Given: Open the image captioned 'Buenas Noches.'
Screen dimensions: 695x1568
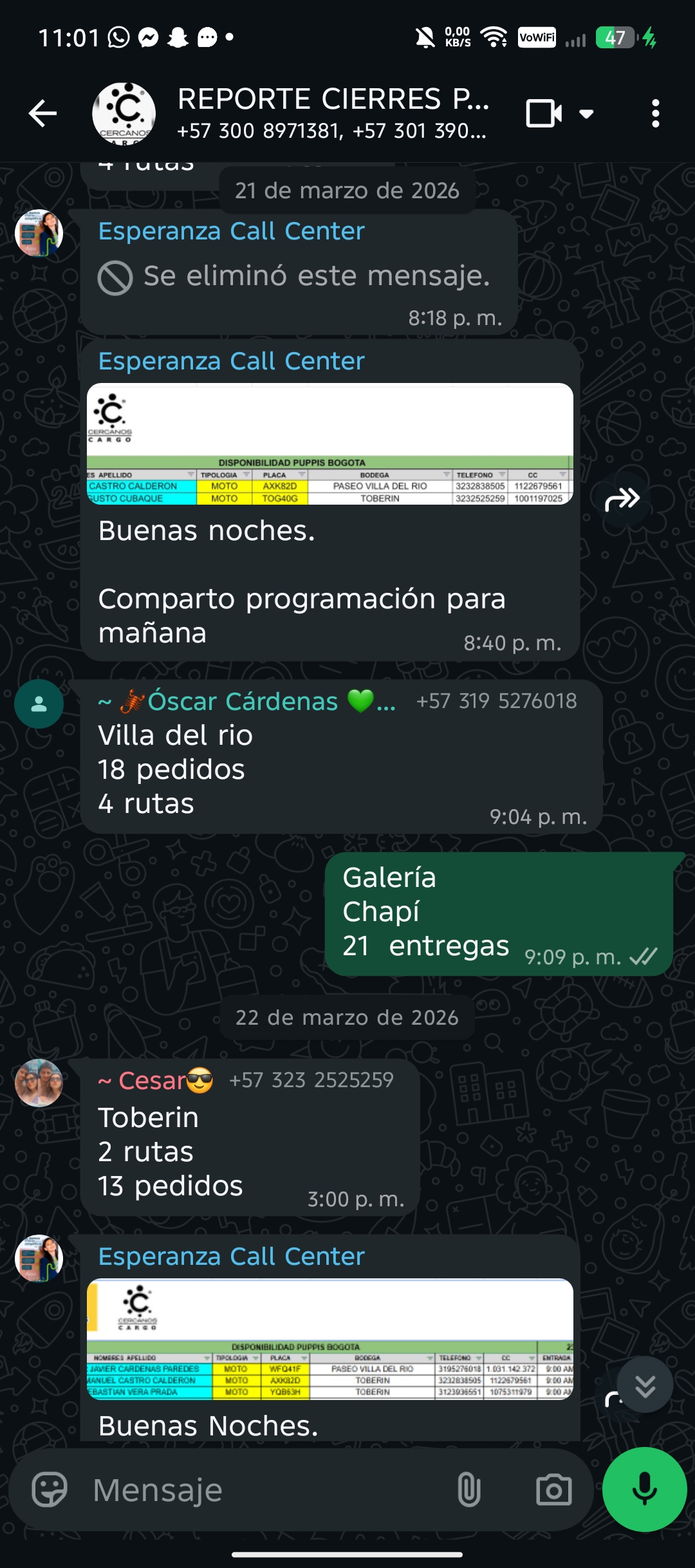Looking at the screenshot, I should point(329,1339).
